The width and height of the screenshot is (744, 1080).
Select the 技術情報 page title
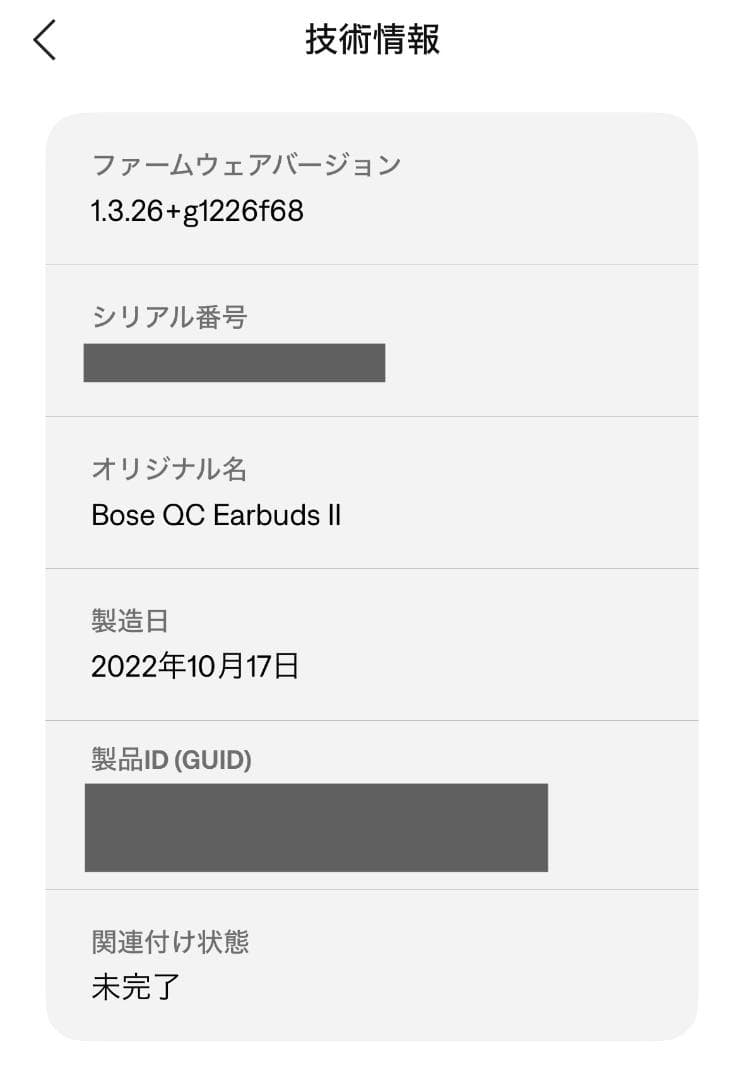pos(372,42)
